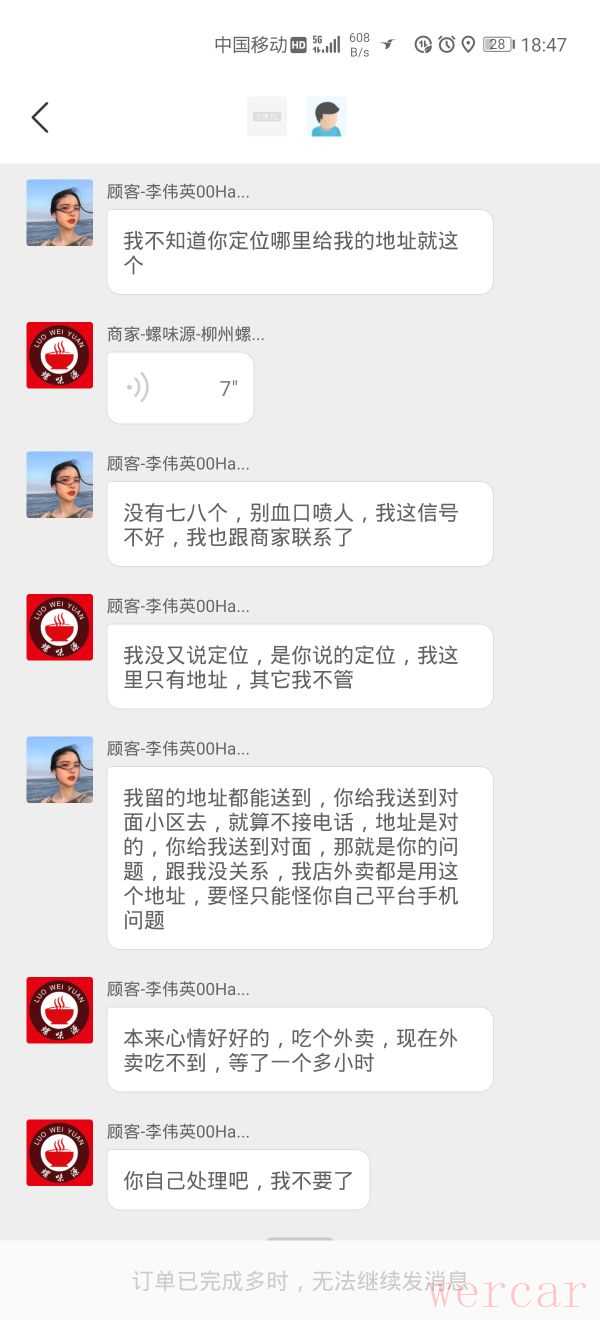The height and width of the screenshot is (1320, 600).
Task: Open the merchant 螺味源 avatar beside voice message
Action: tap(59, 355)
